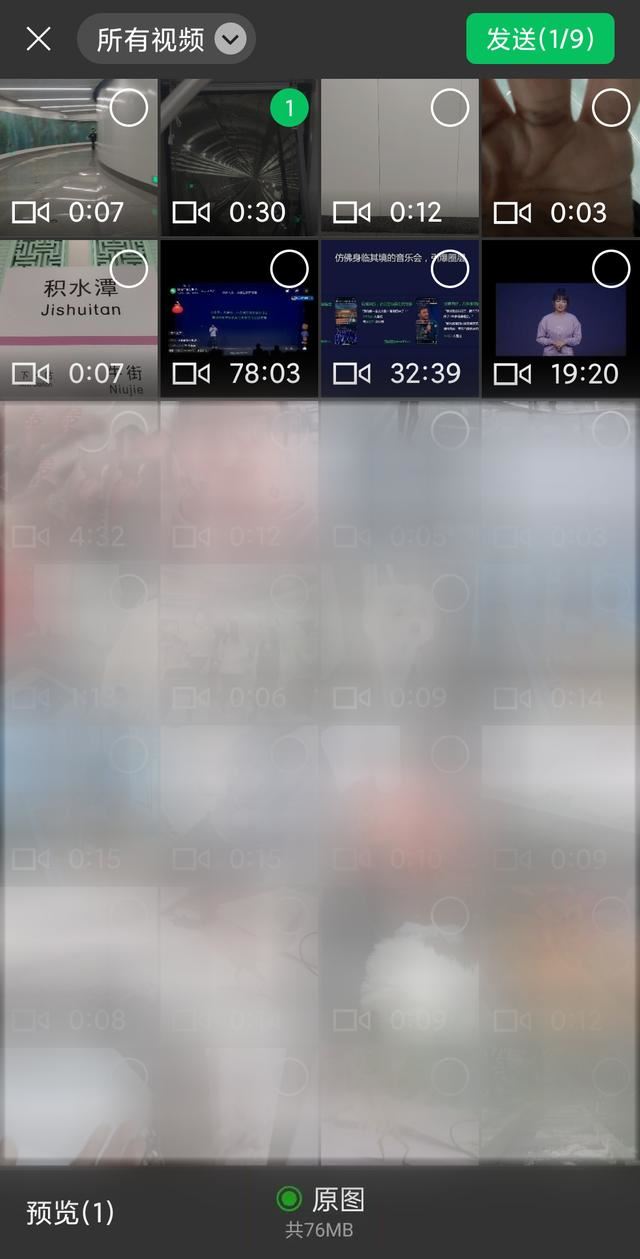640x1259 pixels.
Task: Tap the 发送(1/9) send button
Action: [x=540, y=39]
